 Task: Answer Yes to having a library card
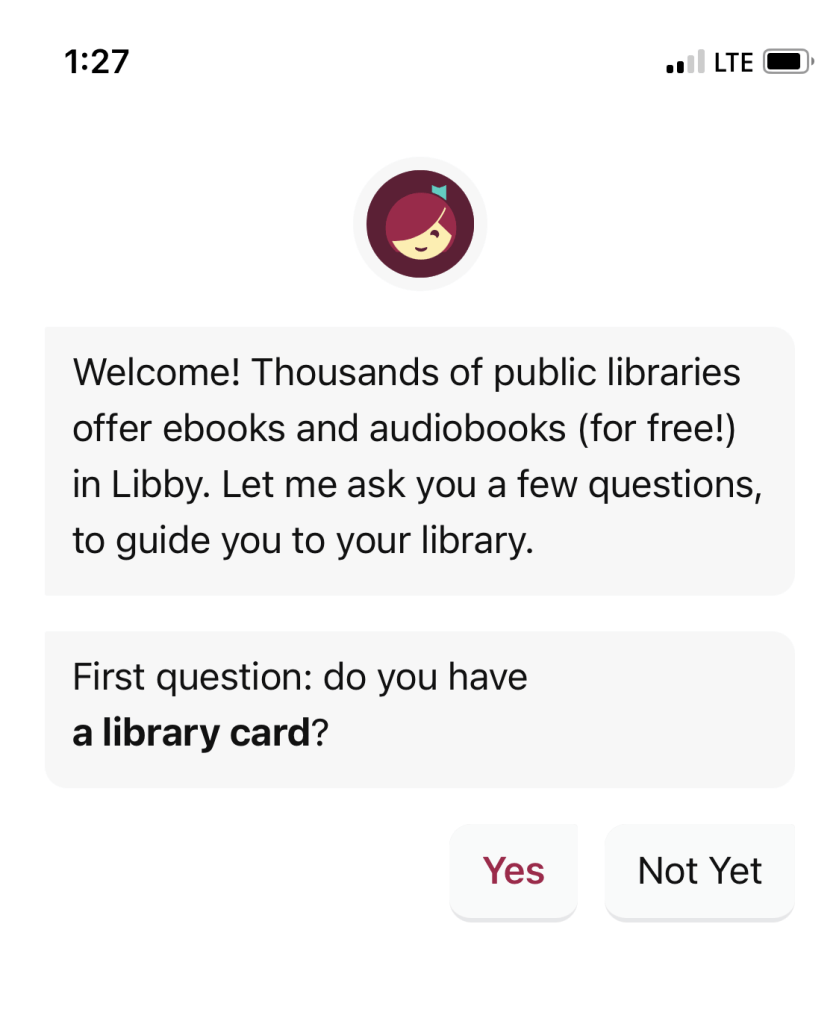tap(513, 870)
